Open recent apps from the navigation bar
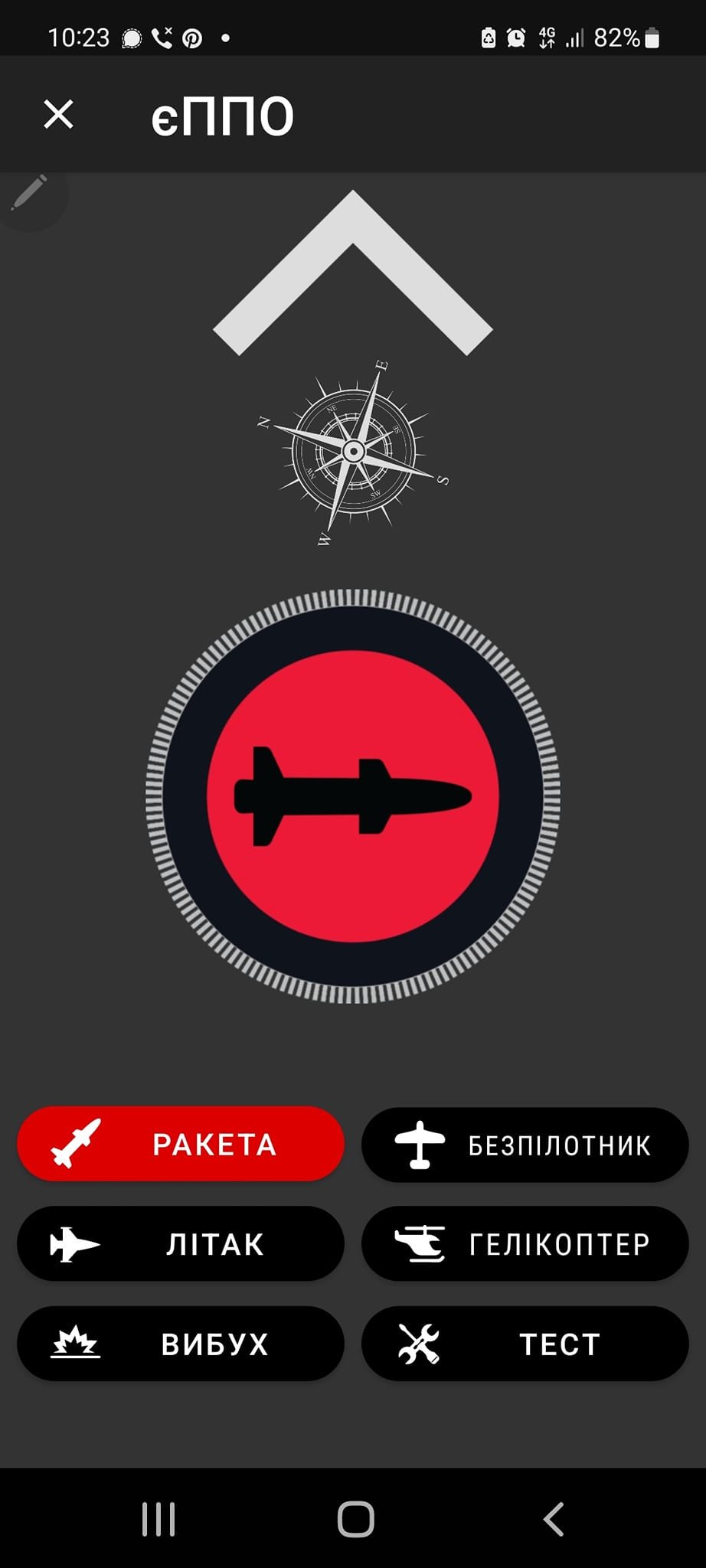 tap(159, 1519)
